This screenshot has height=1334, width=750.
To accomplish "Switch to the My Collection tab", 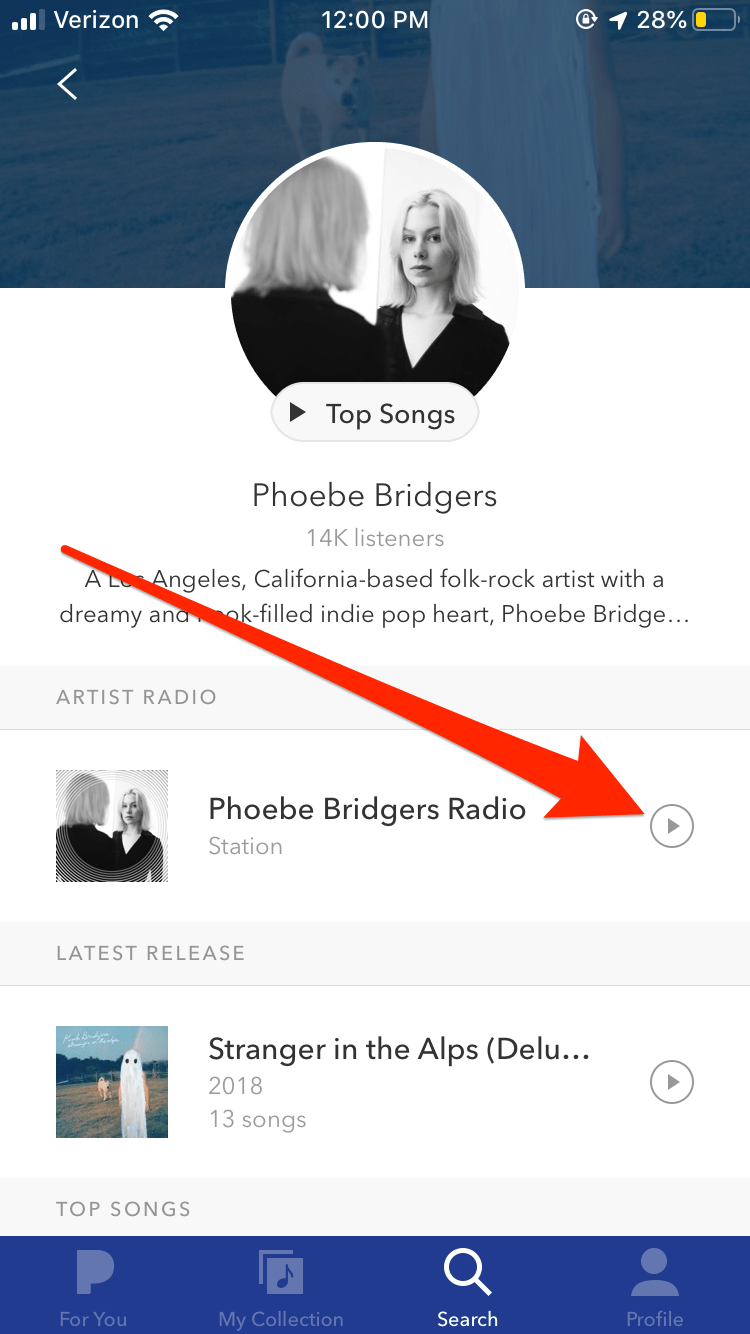I will coord(281,1288).
